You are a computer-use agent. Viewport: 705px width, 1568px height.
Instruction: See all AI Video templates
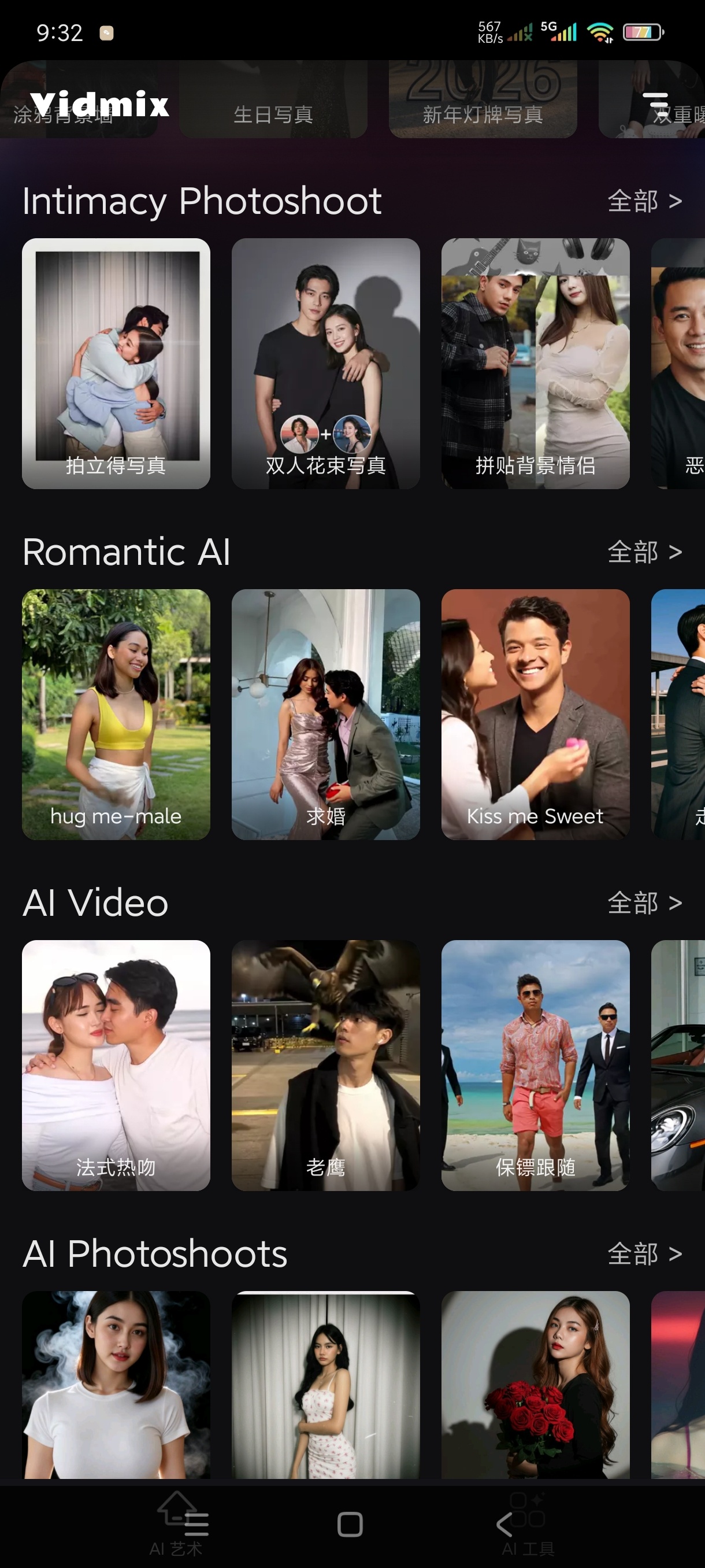(644, 903)
